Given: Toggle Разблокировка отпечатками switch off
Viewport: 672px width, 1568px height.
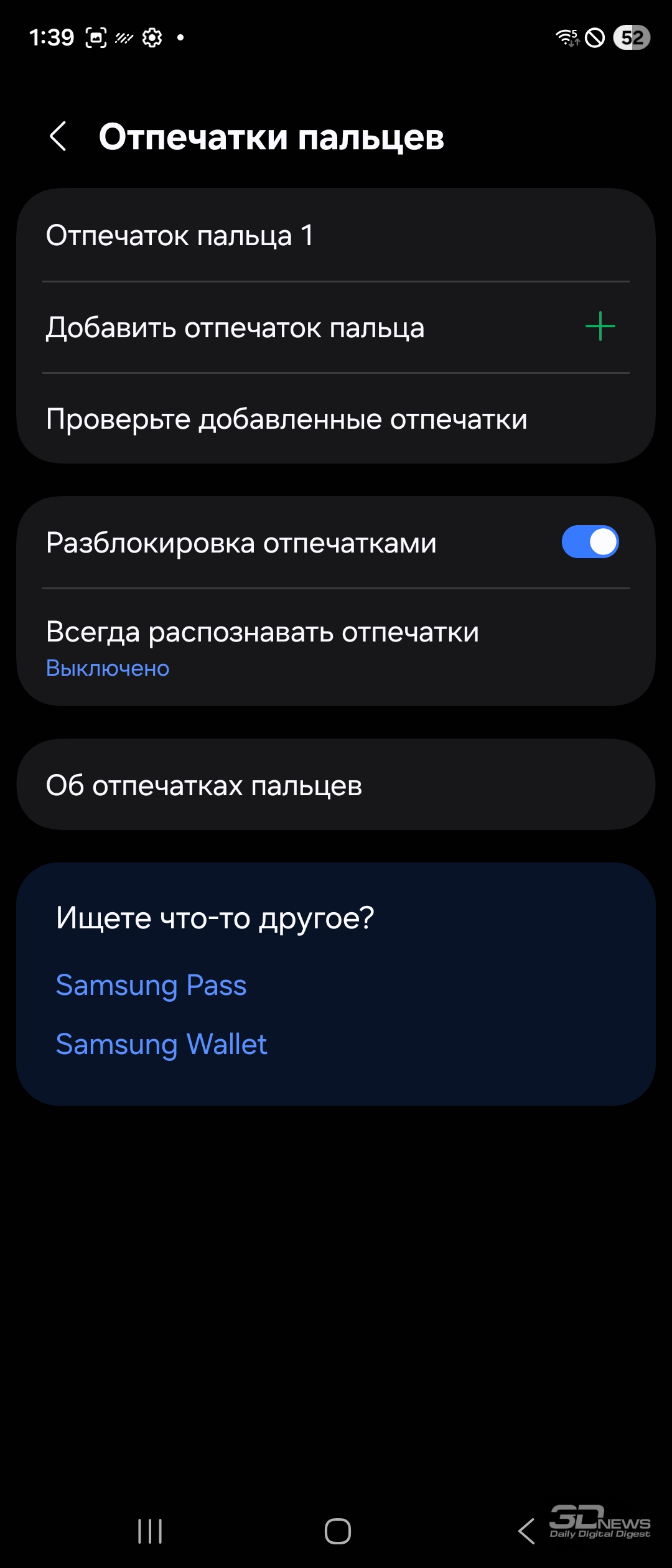Looking at the screenshot, I should pos(589,542).
